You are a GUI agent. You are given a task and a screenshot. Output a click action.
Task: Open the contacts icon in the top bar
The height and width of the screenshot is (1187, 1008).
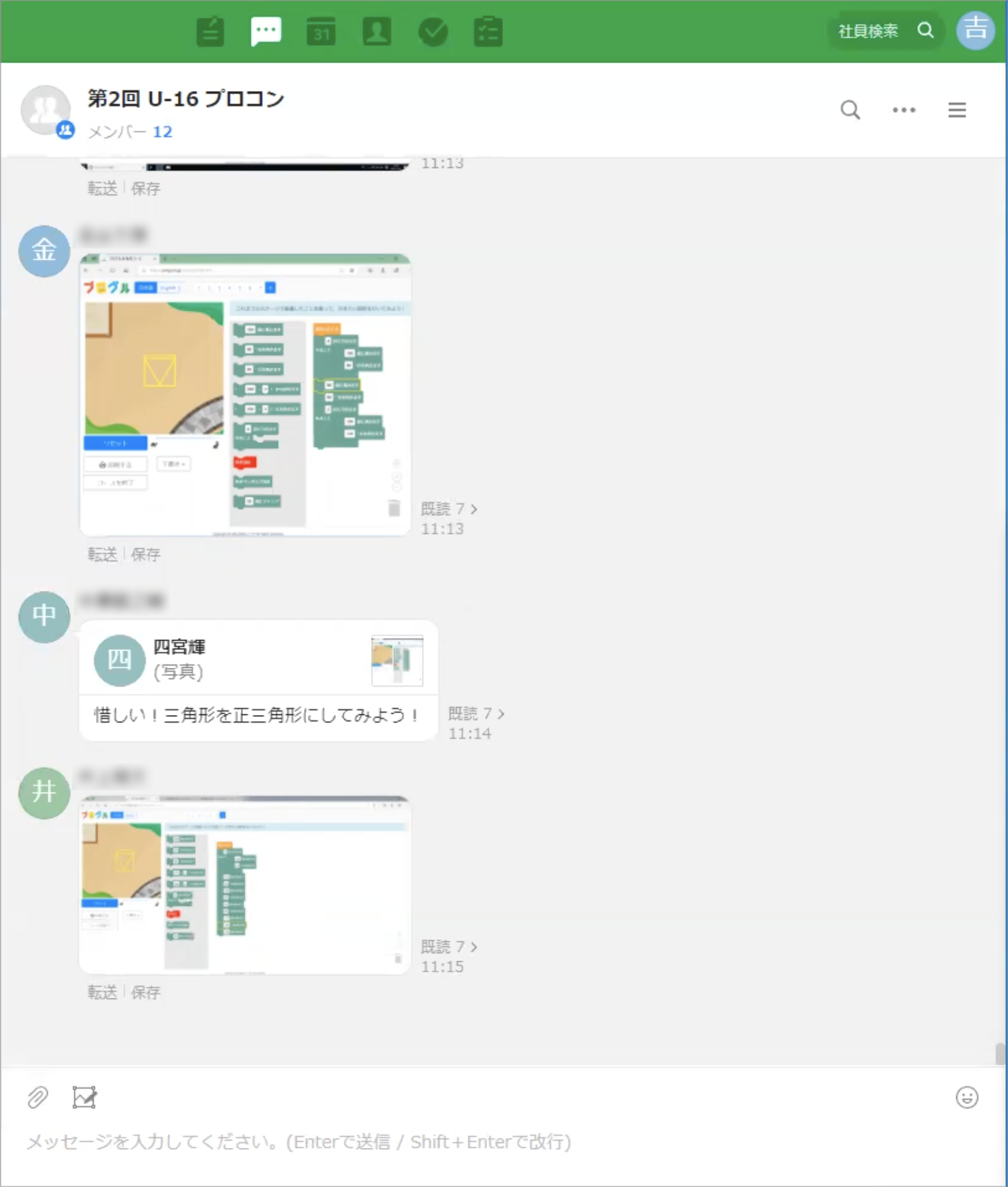coord(376,31)
